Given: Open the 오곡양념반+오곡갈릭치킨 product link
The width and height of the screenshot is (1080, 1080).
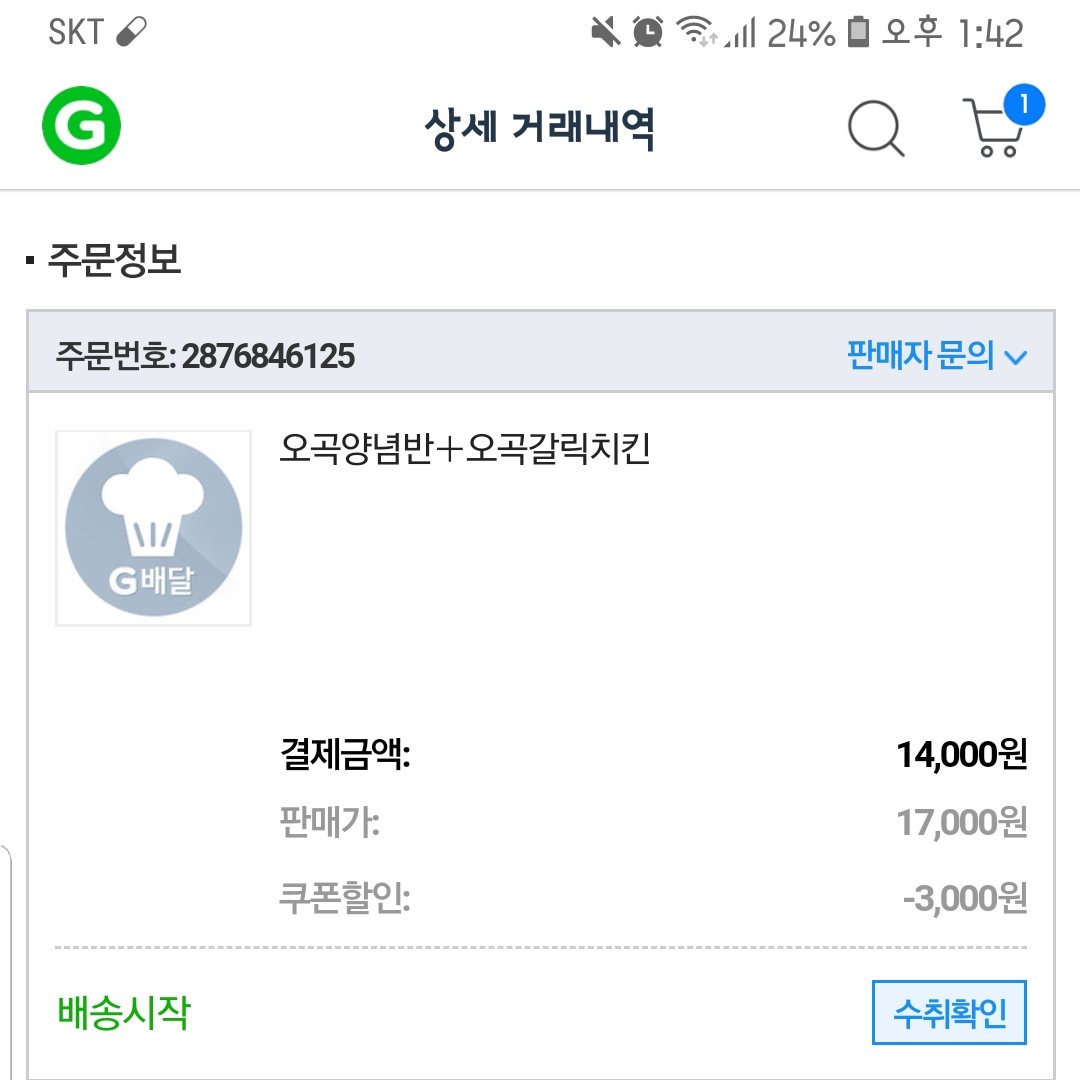Looking at the screenshot, I should pos(465,450).
